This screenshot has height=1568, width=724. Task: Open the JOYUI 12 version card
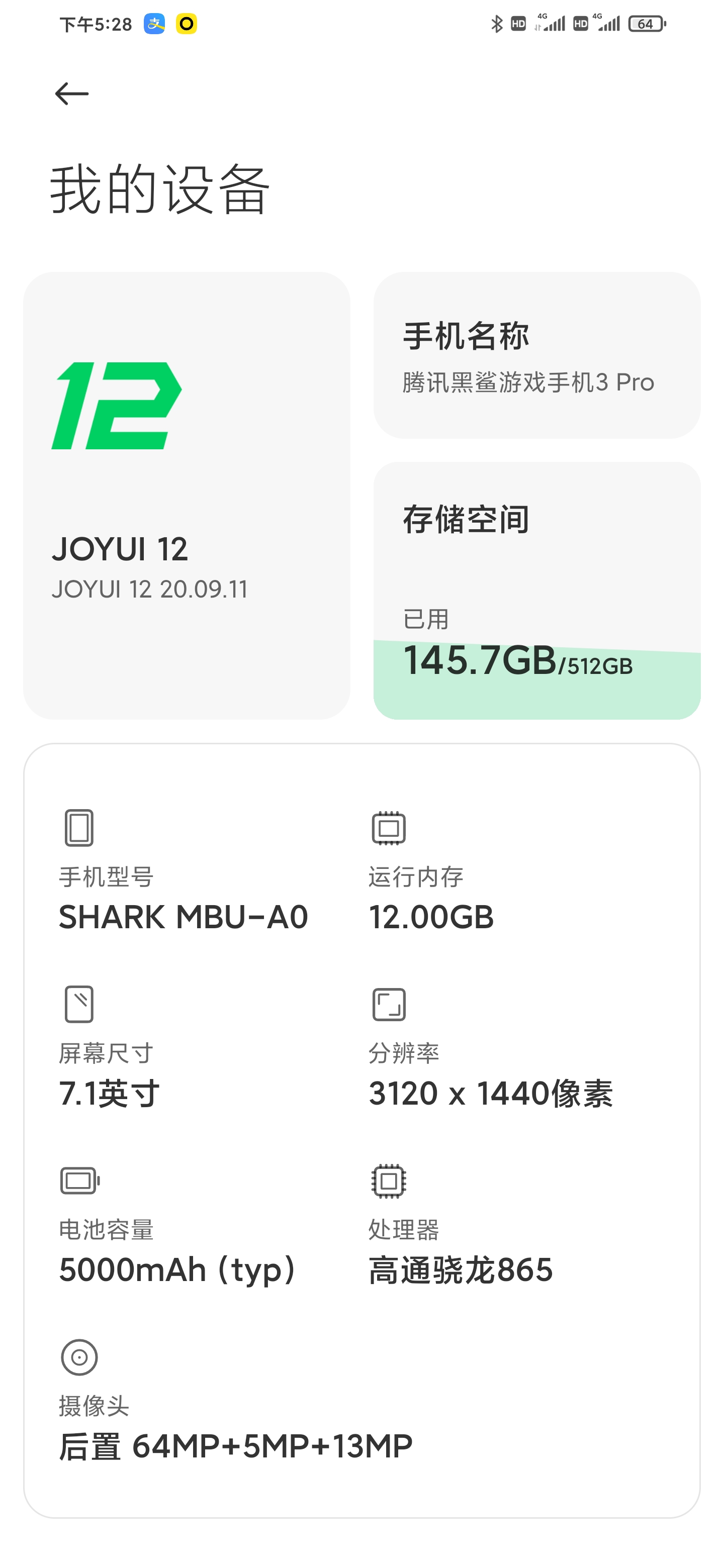click(x=187, y=496)
